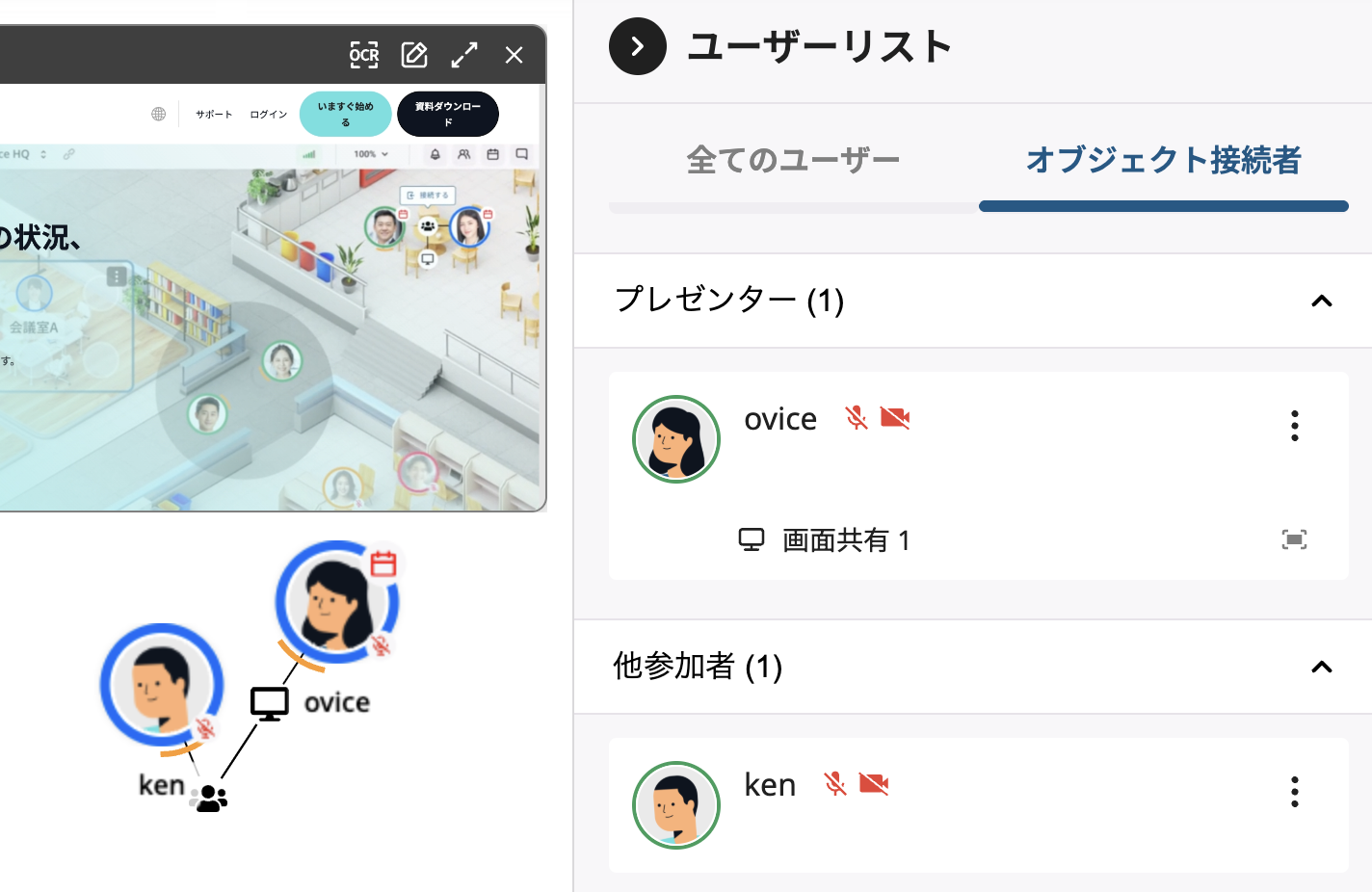The height and width of the screenshot is (892, 1372).
Task: Close the shared screen window
Action: coord(514,55)
